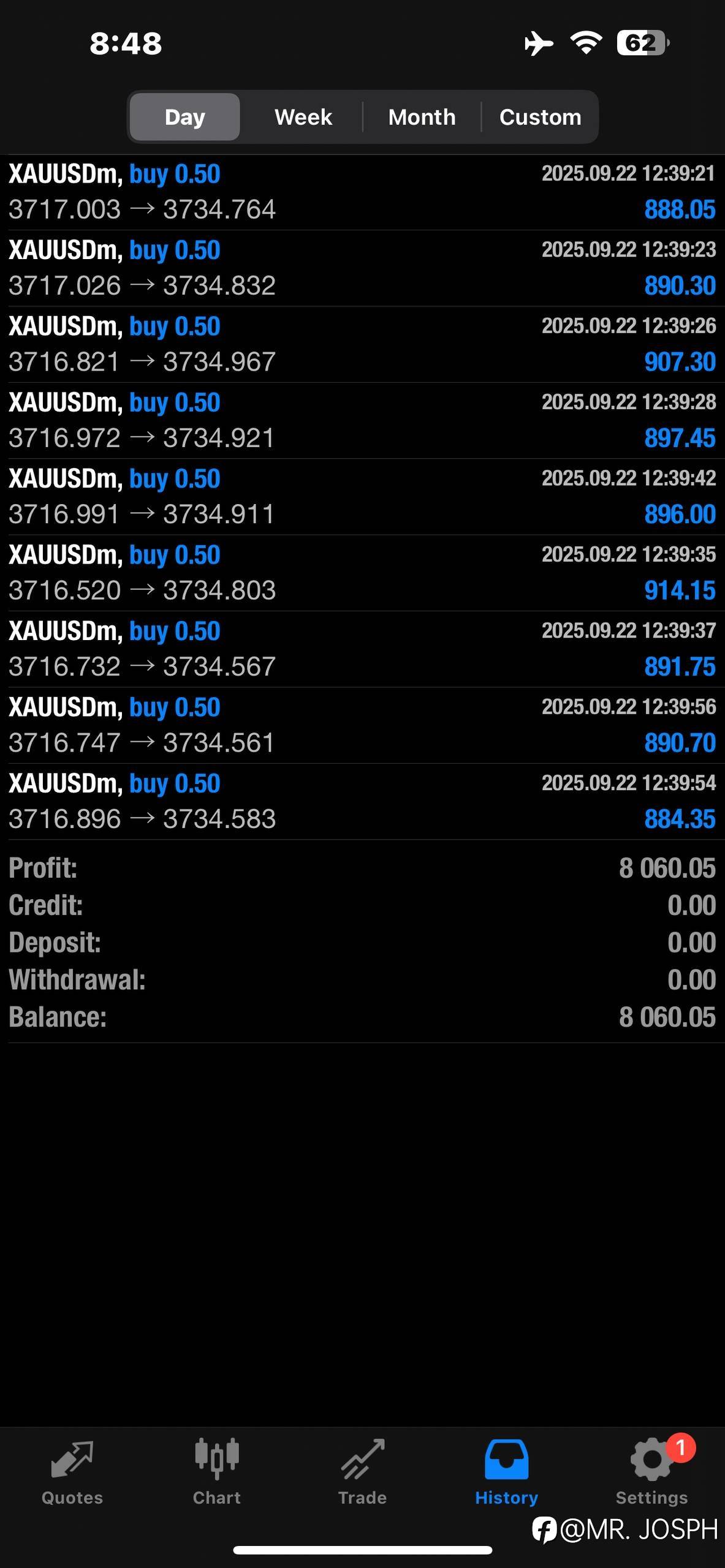This screenshot has height=1568, width=725.
Task: Open the trade closed at 12:39:23
Action: click(362, 268)
